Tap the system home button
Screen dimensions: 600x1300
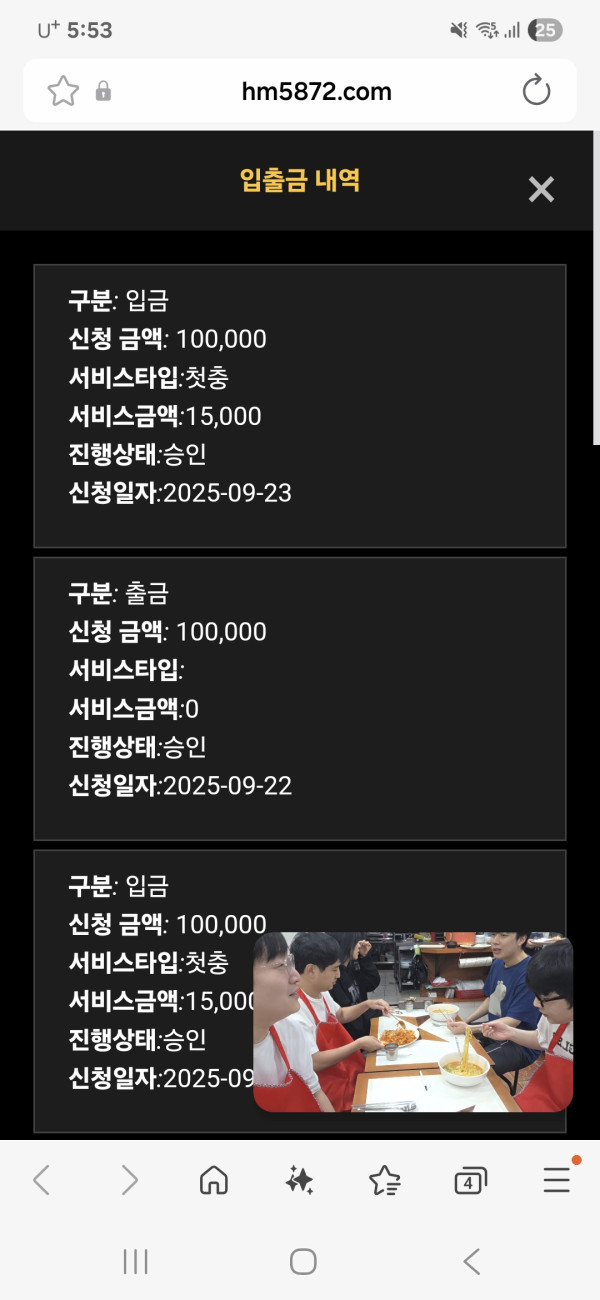(x=303, y=1261)
